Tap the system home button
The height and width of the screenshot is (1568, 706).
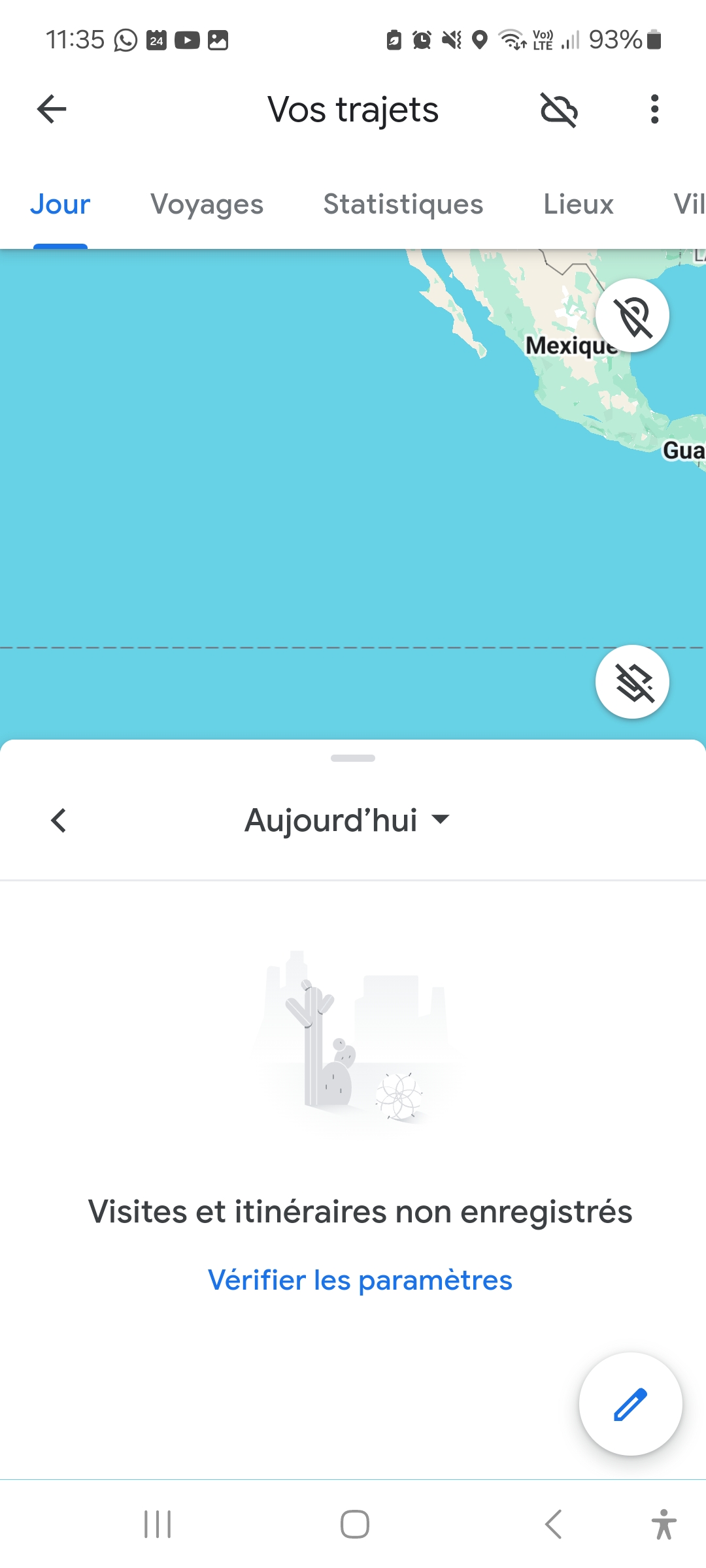pos(354,1524)
